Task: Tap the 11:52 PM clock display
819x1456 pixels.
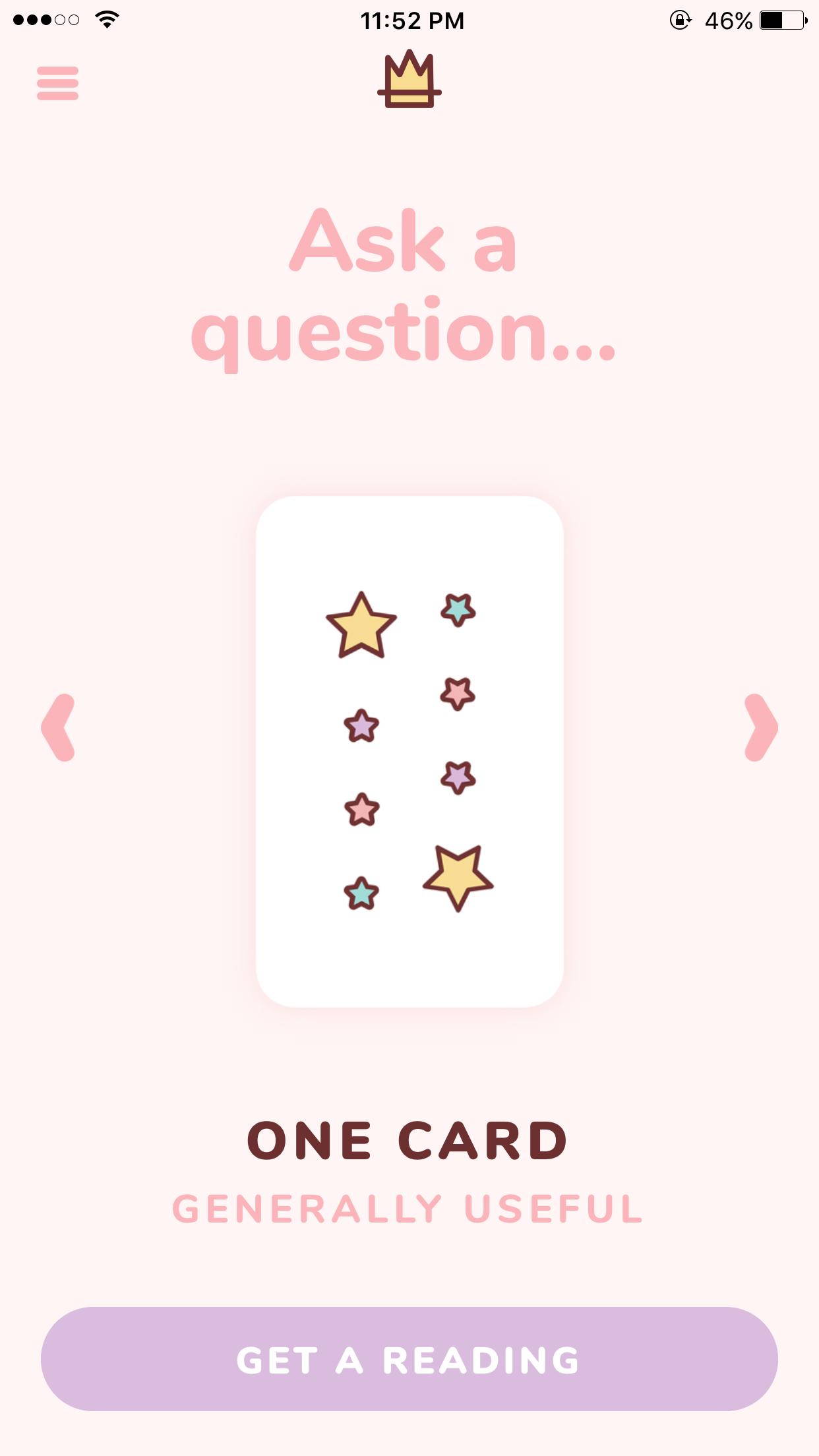Action: pyautogui.click(x=414, y=20)
